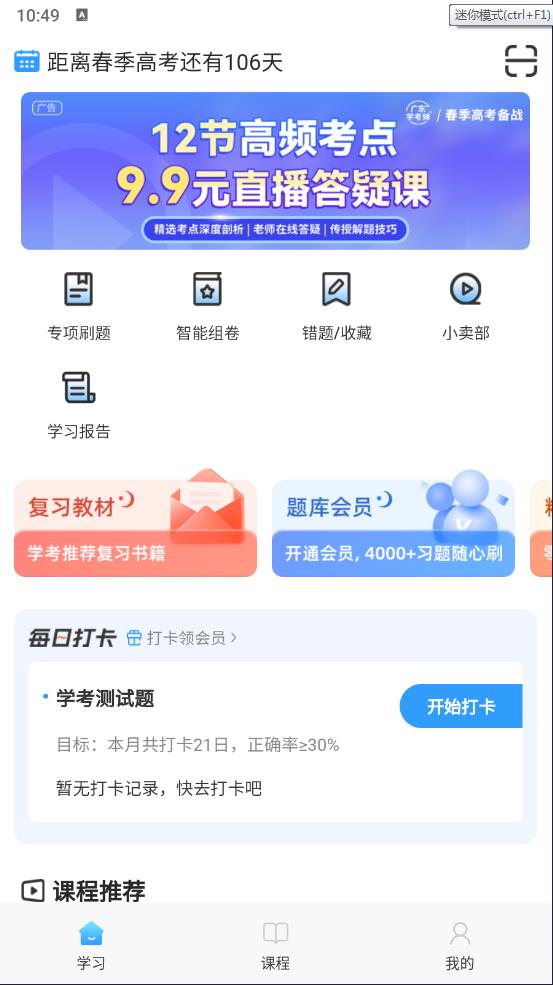
Task: Open the scan icon at top right
Action: tap(521, 61)
